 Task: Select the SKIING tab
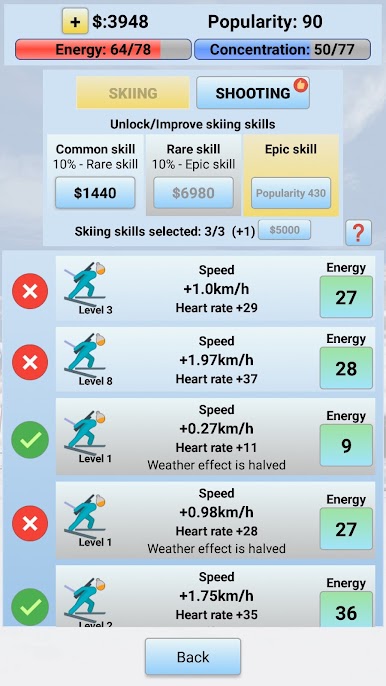(133, 93)
